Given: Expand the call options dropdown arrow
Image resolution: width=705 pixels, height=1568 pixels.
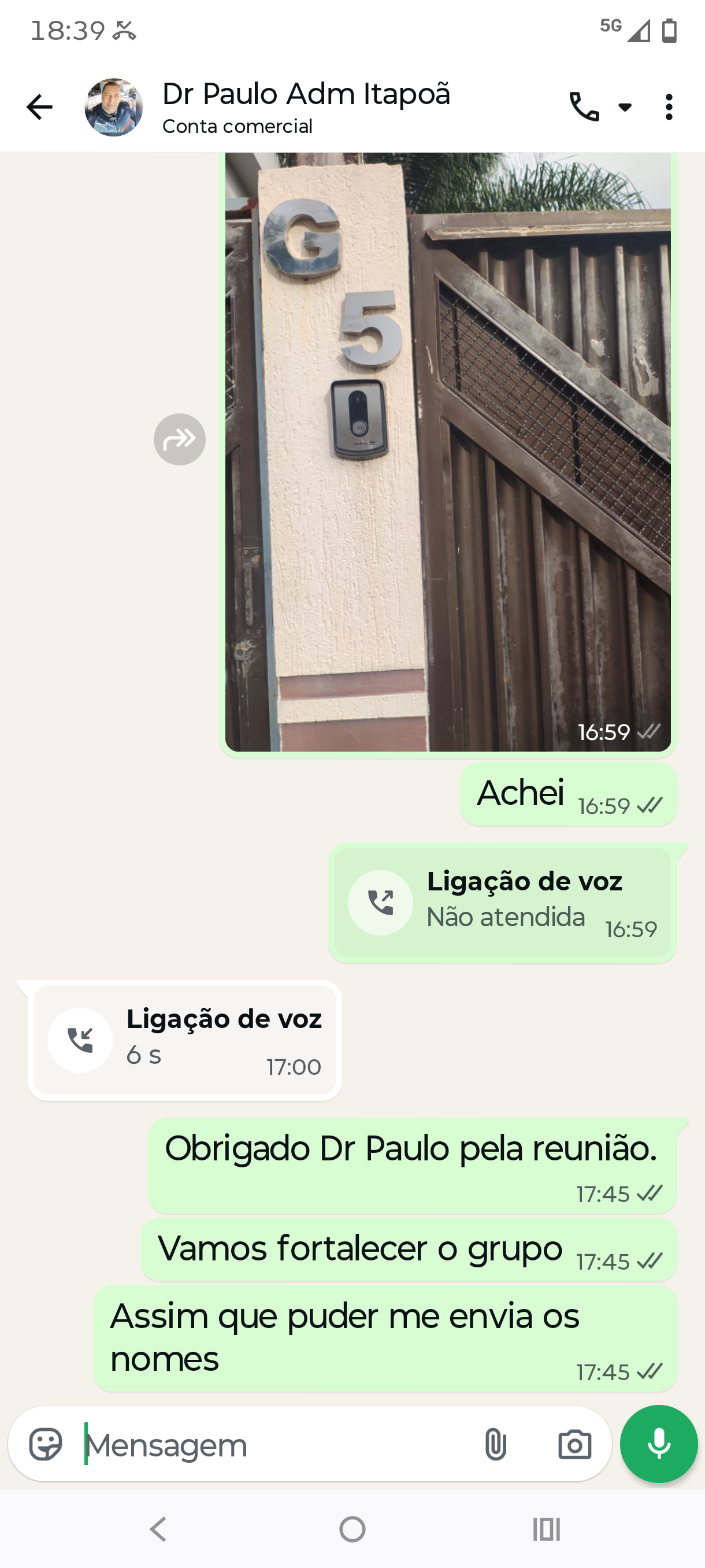Looking at the screenshot, I should [625, 108].
